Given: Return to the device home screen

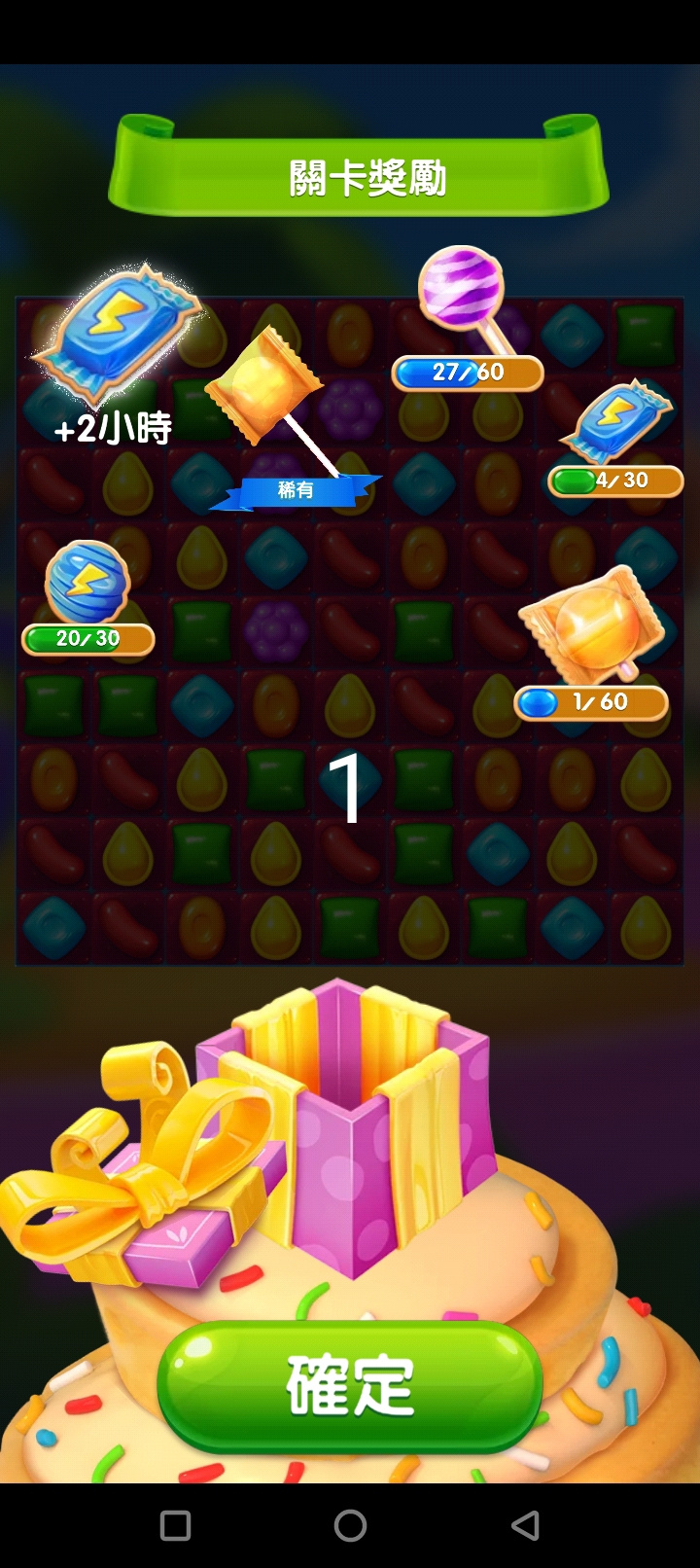Looking at the screenshot, I should (x=350, y=1525).
